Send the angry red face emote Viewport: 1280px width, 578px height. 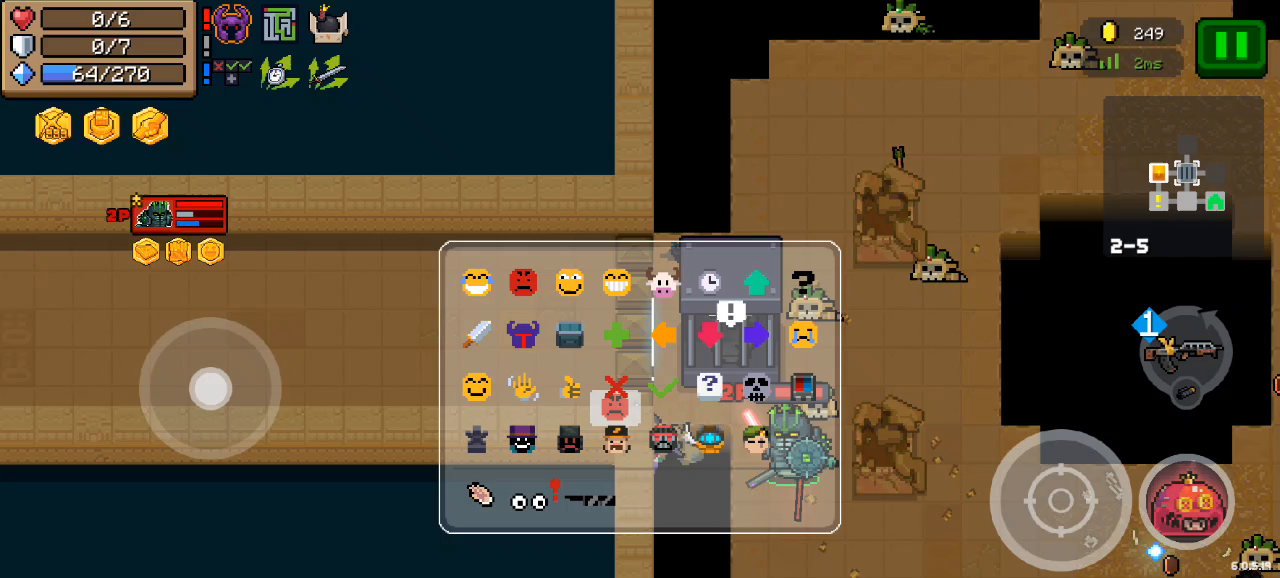(523, 283)
